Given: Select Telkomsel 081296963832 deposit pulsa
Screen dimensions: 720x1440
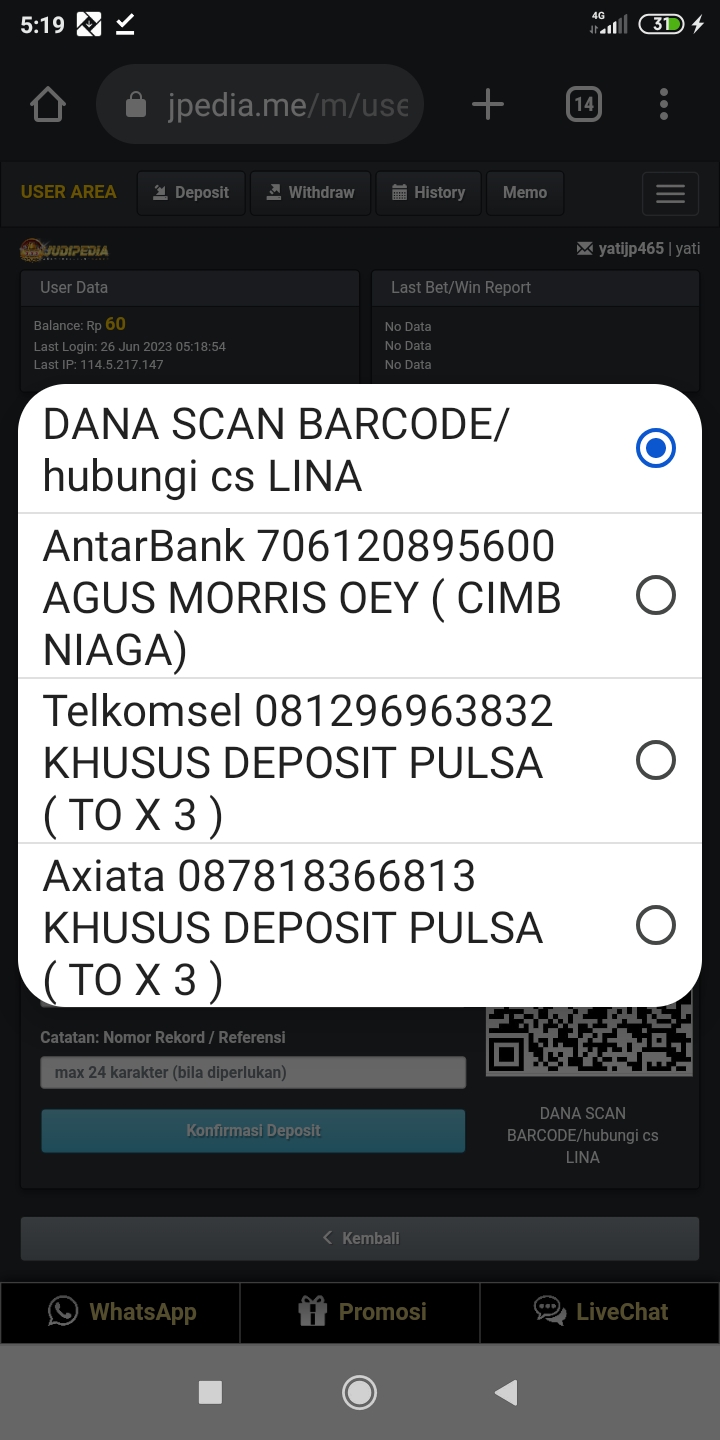Looking at the screenshot, I should click(360, 761).
